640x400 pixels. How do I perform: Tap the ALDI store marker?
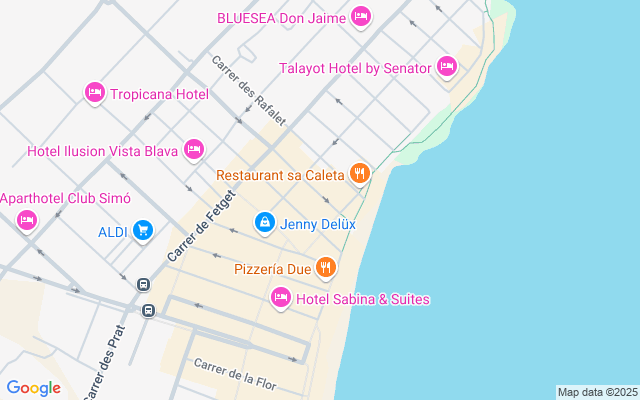143,231
